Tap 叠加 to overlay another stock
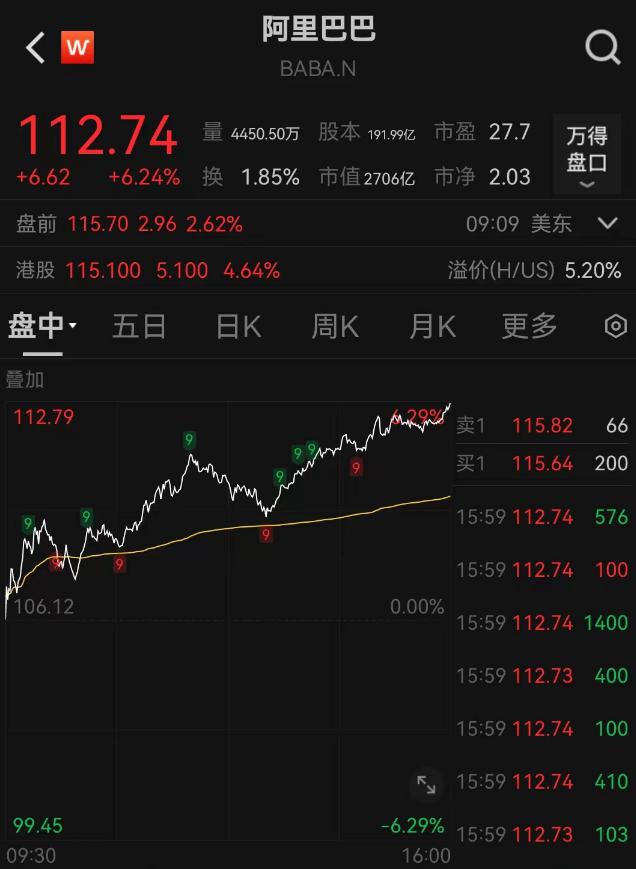The width and height of the screenshot is (636, 869). 26,380
